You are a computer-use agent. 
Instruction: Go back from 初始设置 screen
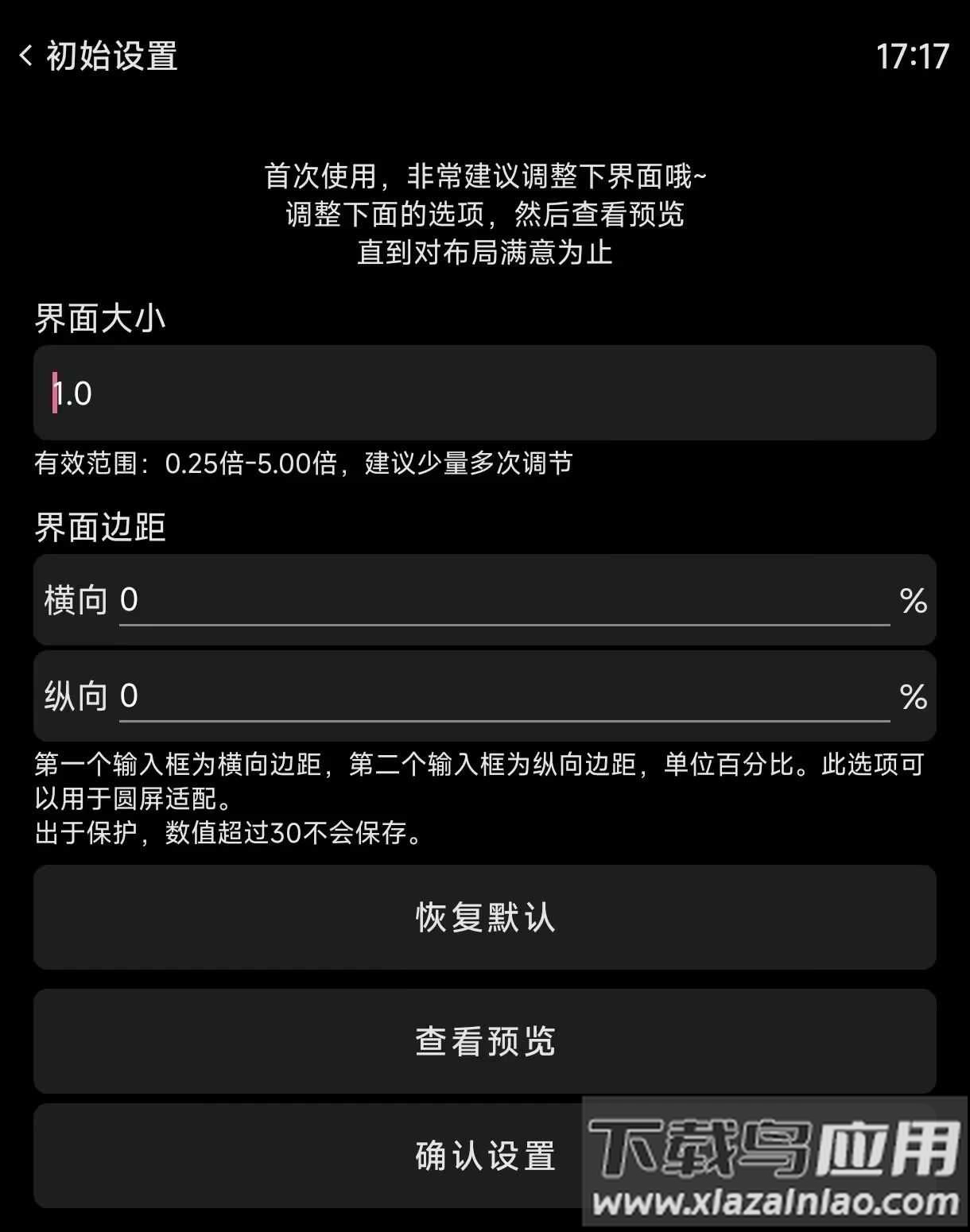[27, 56]
